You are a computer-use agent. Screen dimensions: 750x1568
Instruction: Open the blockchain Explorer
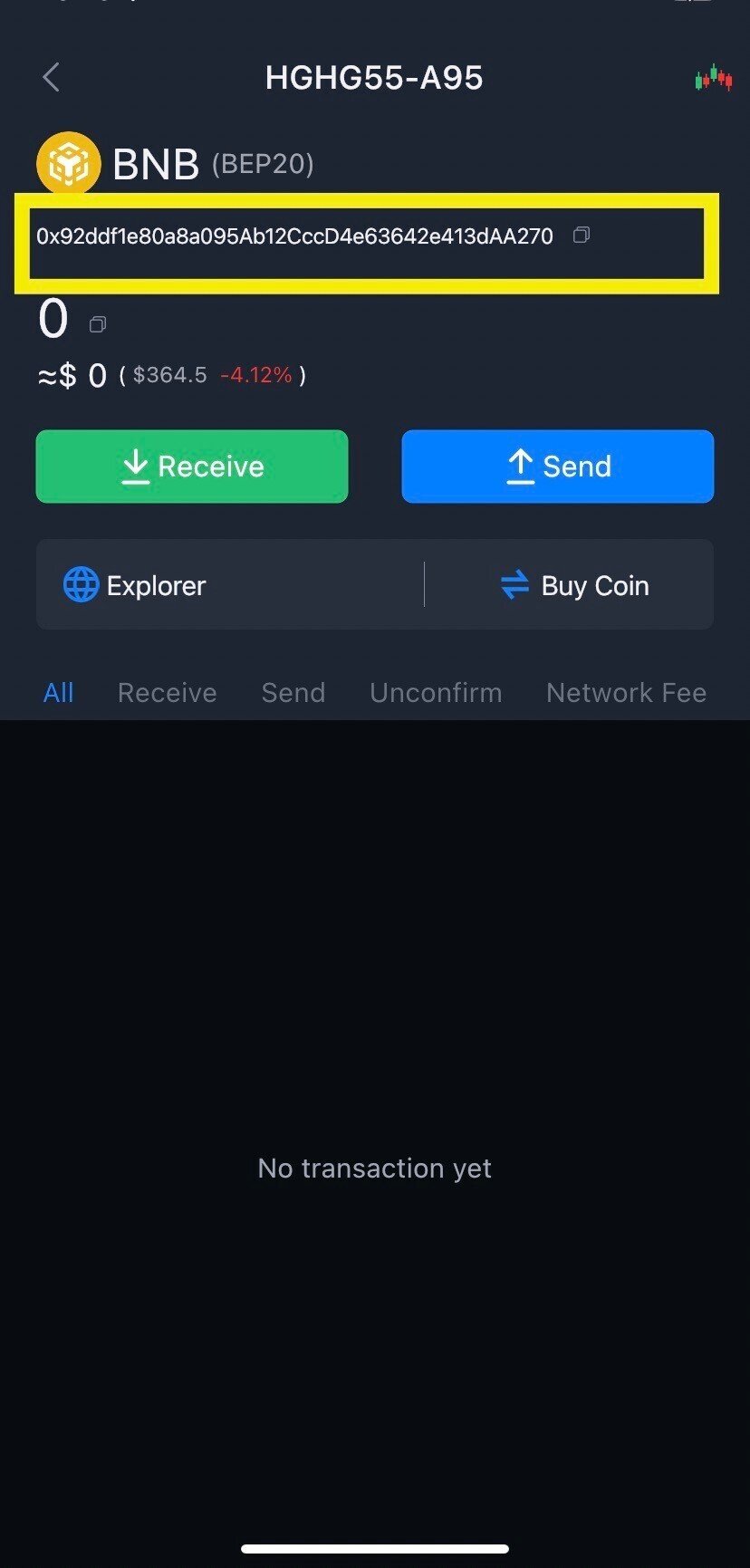click(x=135, y=585)
